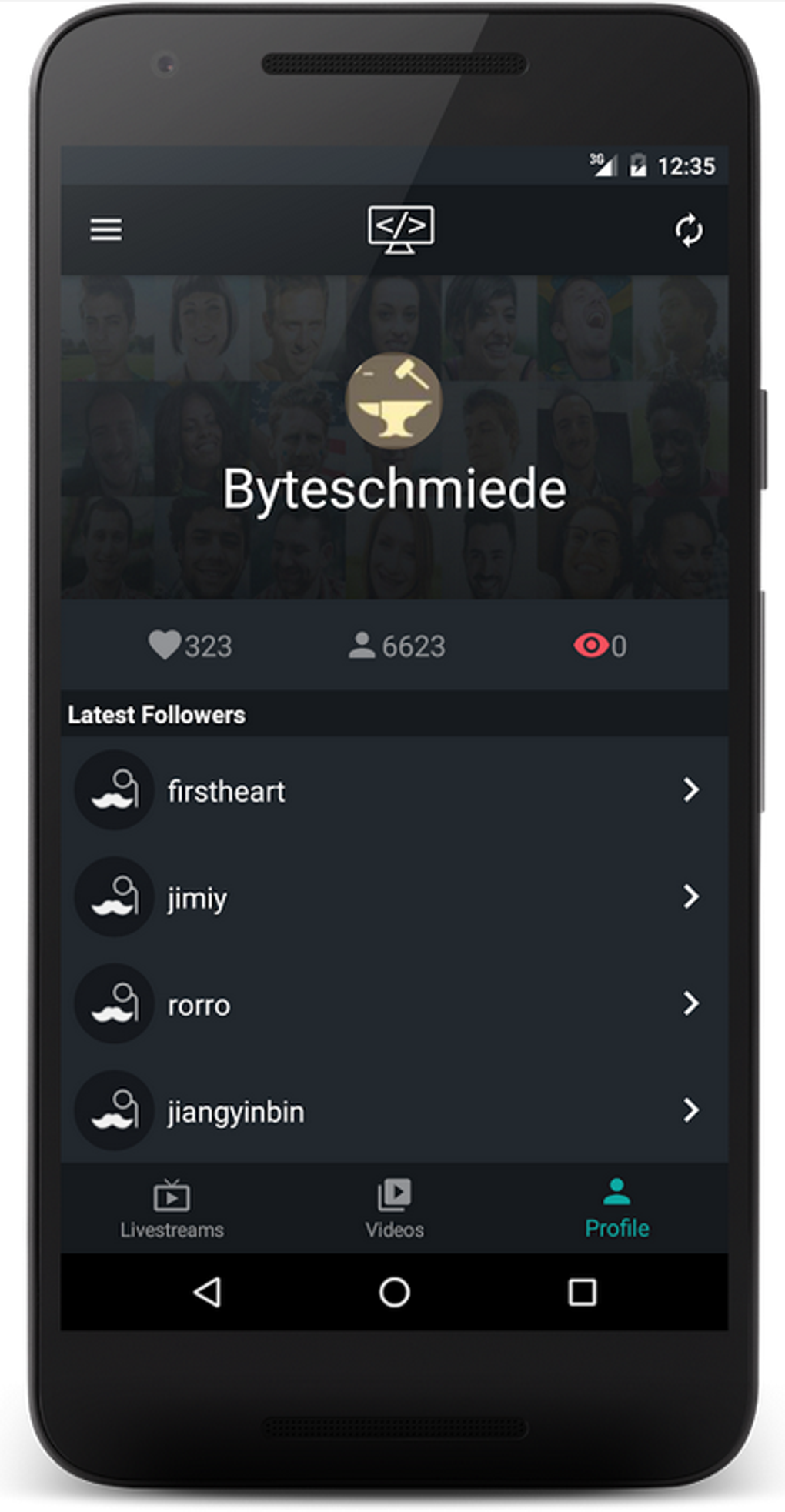Tap the Byteschmiede username text
The height and width of the screenshot is (1512, 785).
pos(394,488)
